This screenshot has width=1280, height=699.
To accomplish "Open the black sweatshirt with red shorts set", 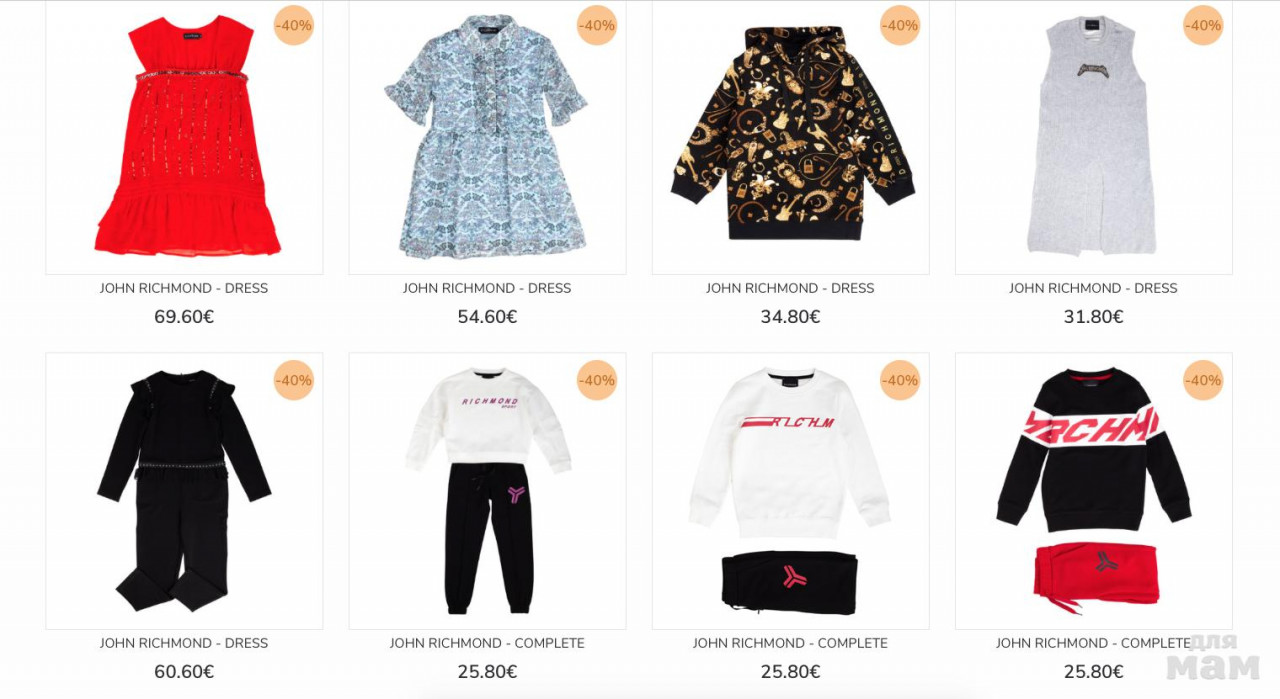I will tap(1093, 490).
